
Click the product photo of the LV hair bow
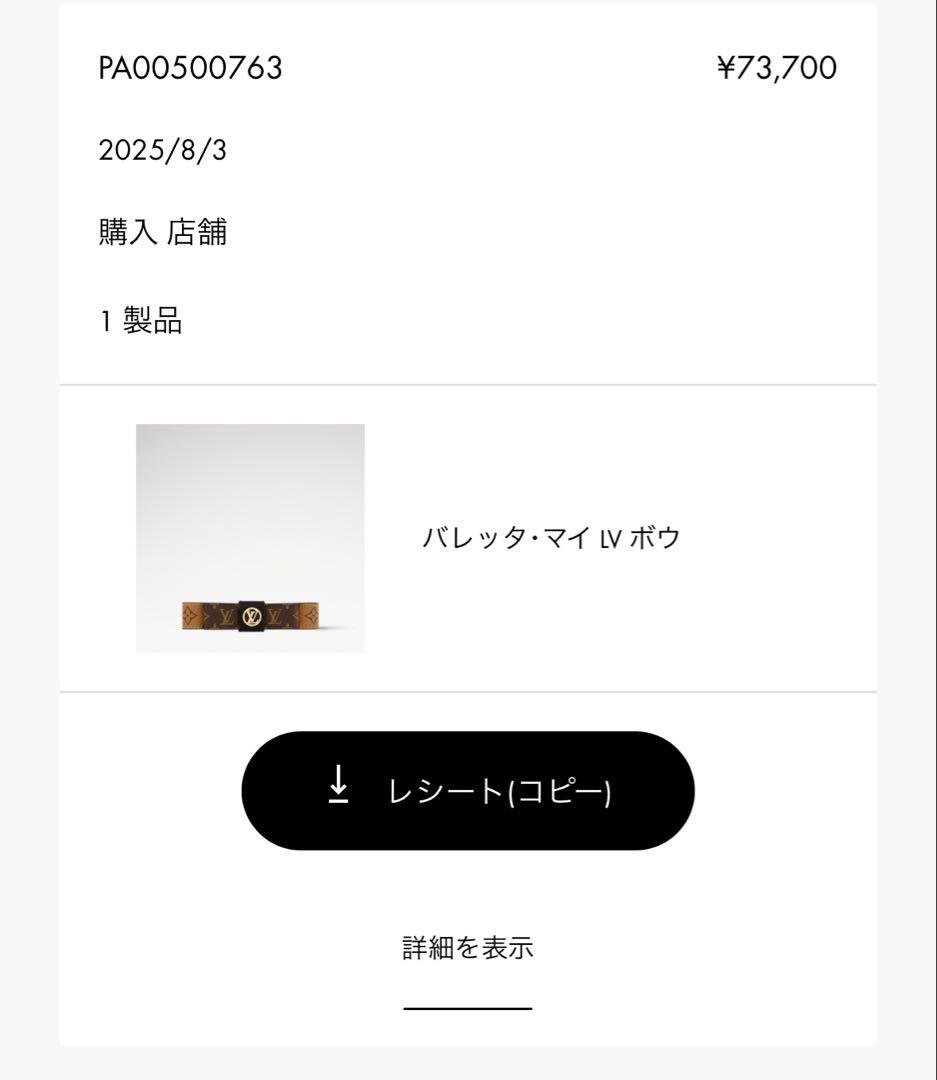coord(250,537)
